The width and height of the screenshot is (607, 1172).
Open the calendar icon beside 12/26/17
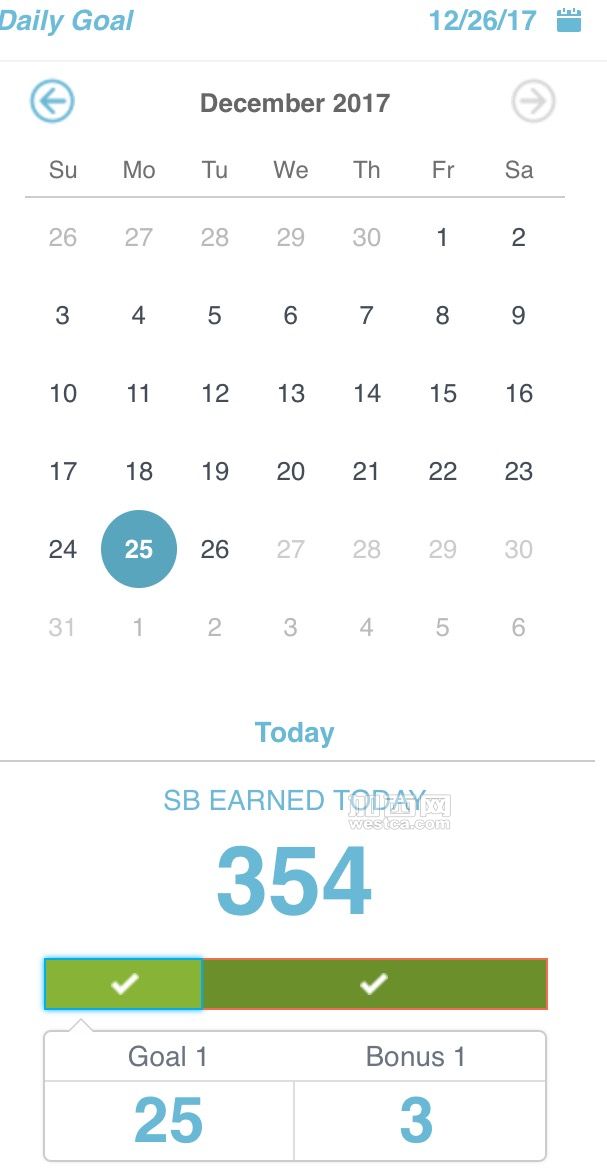[570, 20]
